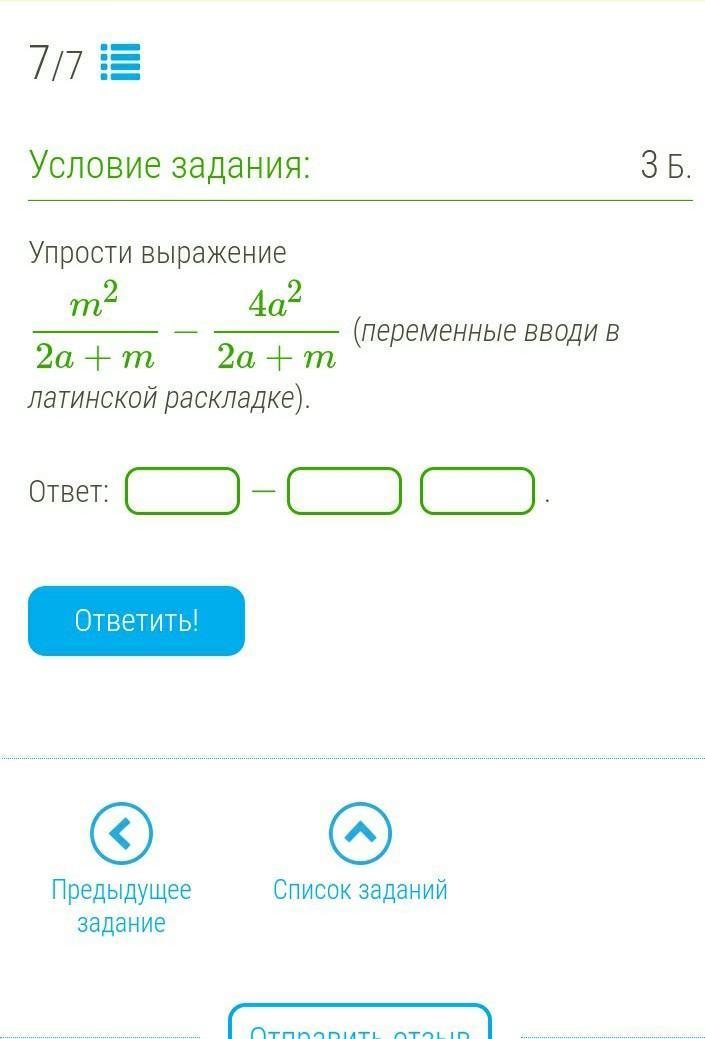
Task: Tap the third answer input box
Action: click(x=477, y=491)
